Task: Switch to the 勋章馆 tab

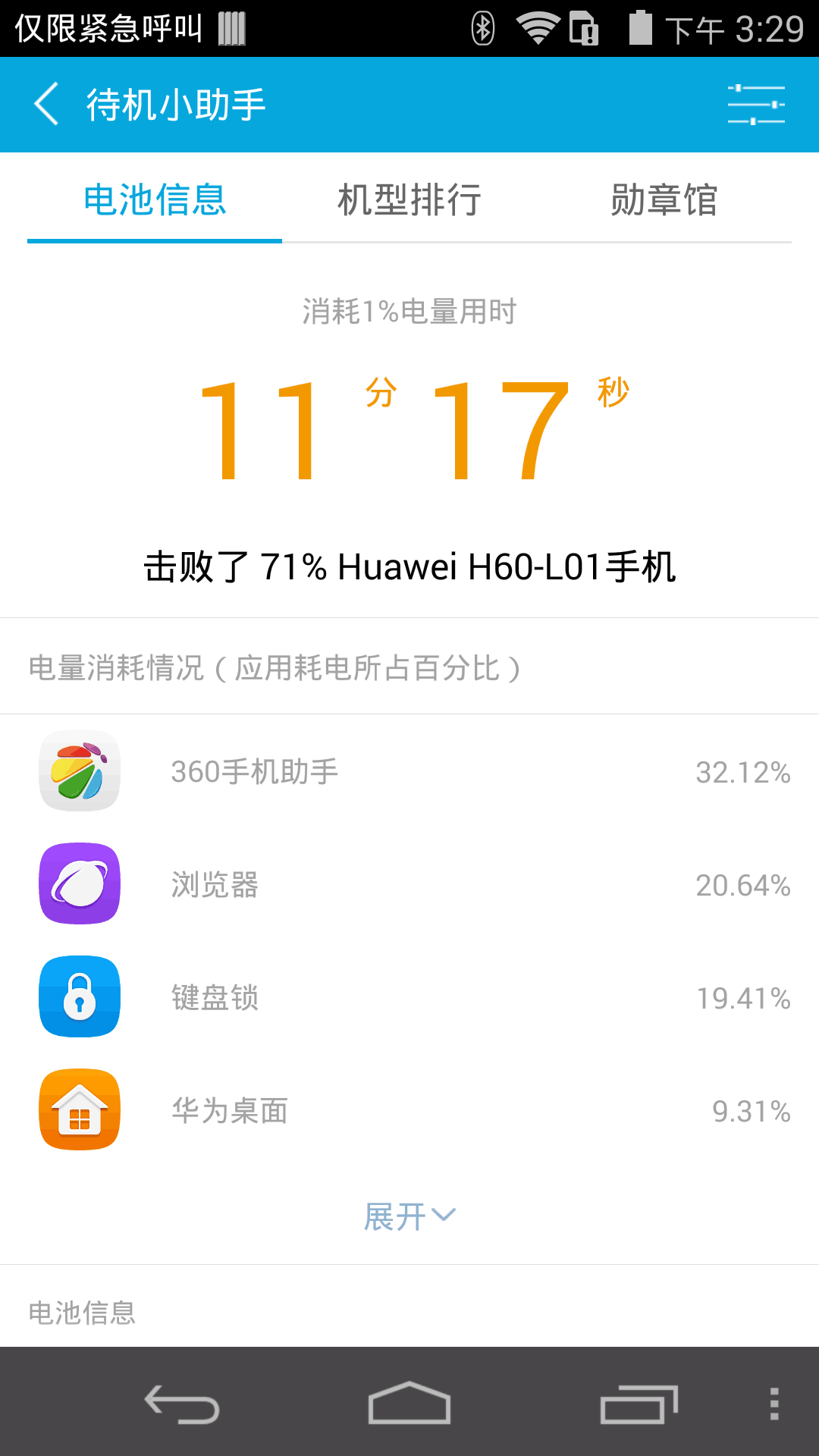Action: coord(664,200)
